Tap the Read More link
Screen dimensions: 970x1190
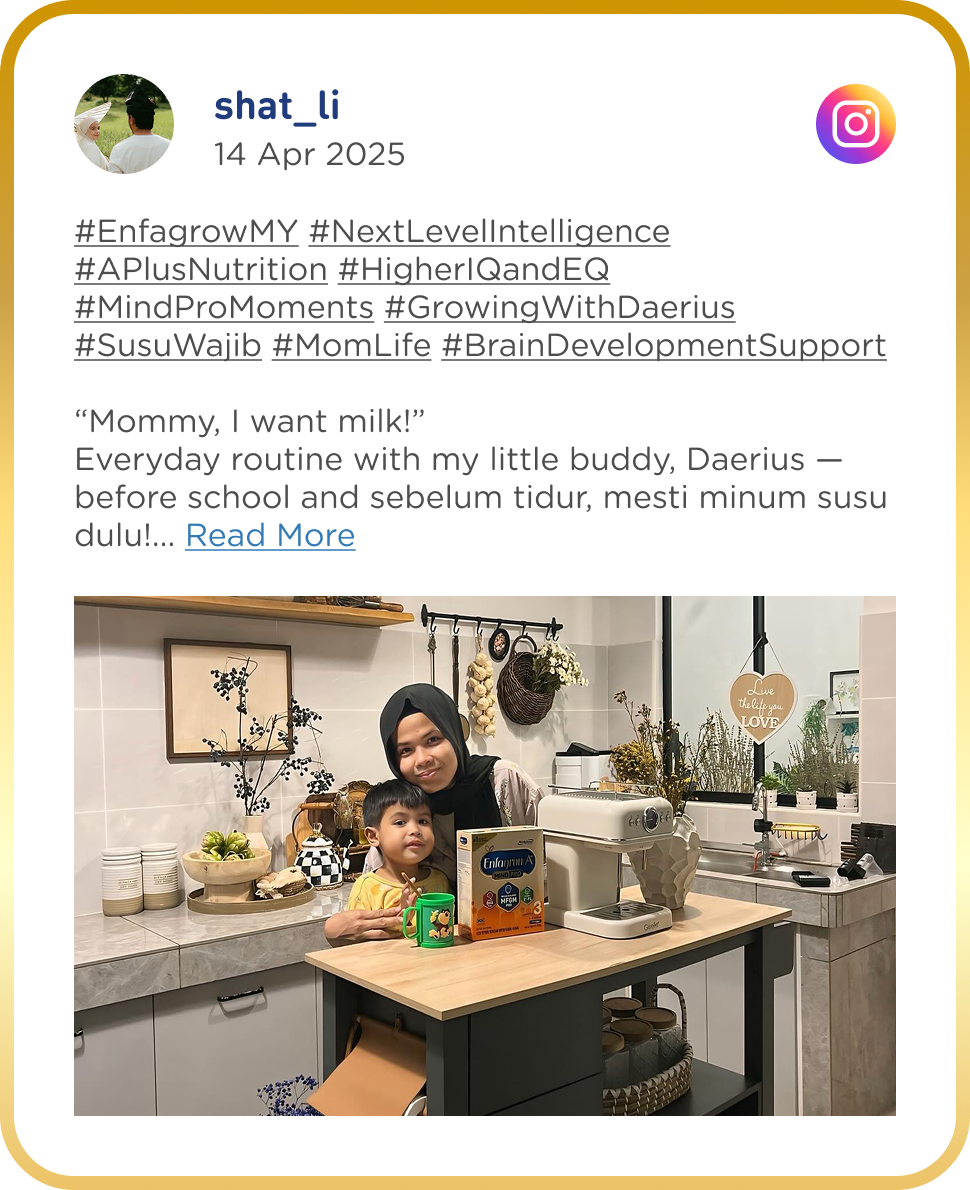click(270, 536)
